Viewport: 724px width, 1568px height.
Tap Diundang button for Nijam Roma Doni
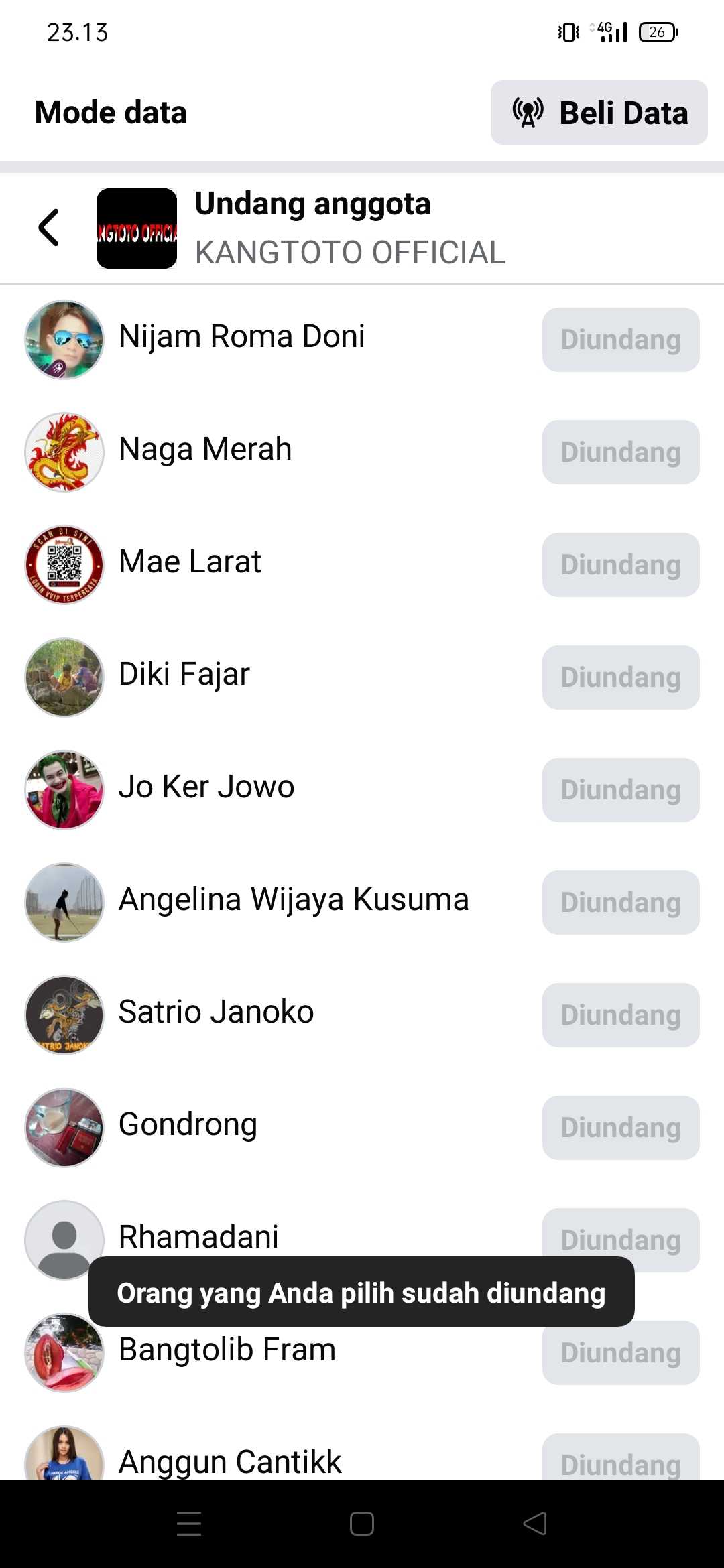coord(620,340)
